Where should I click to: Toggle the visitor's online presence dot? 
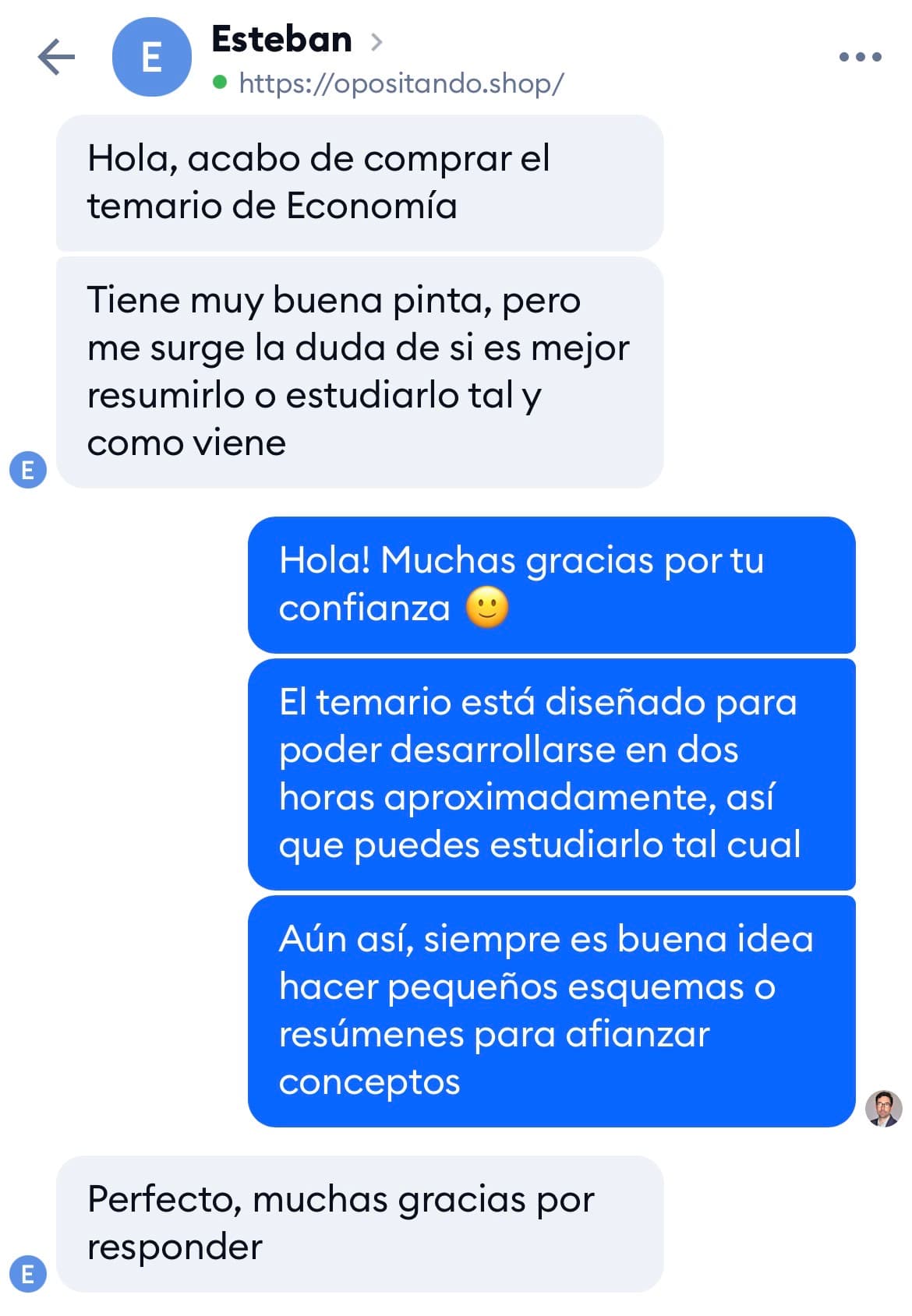221,81
